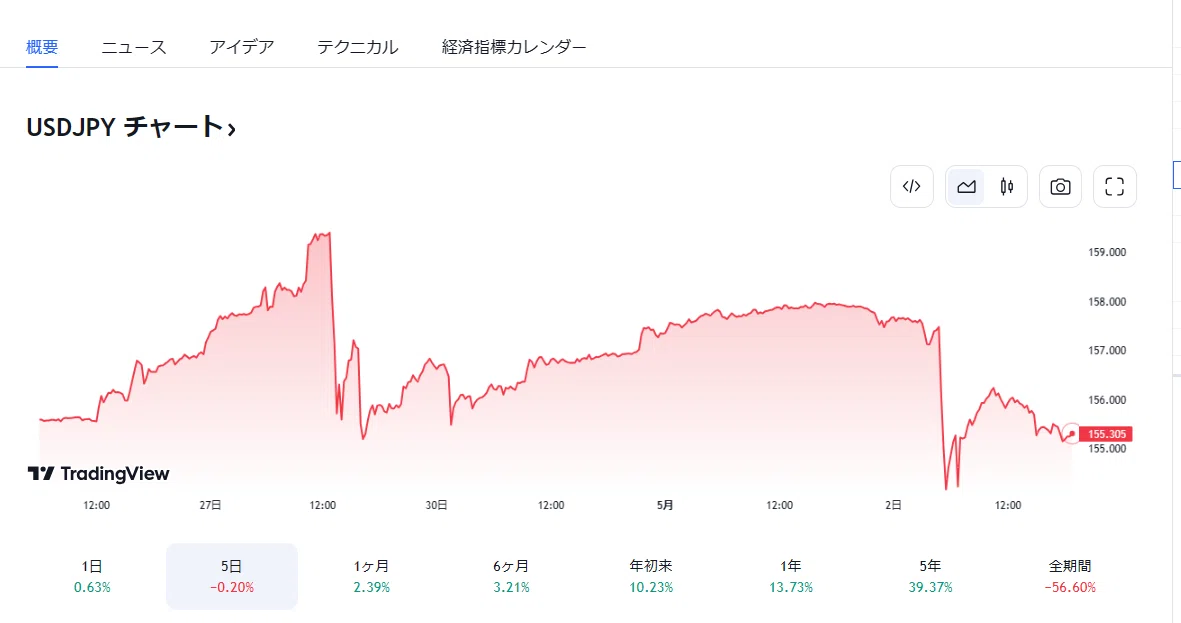Screen dimensions: 1181x623
Task: Select the テクニカル tab
Action: click(x=358, y=47)
